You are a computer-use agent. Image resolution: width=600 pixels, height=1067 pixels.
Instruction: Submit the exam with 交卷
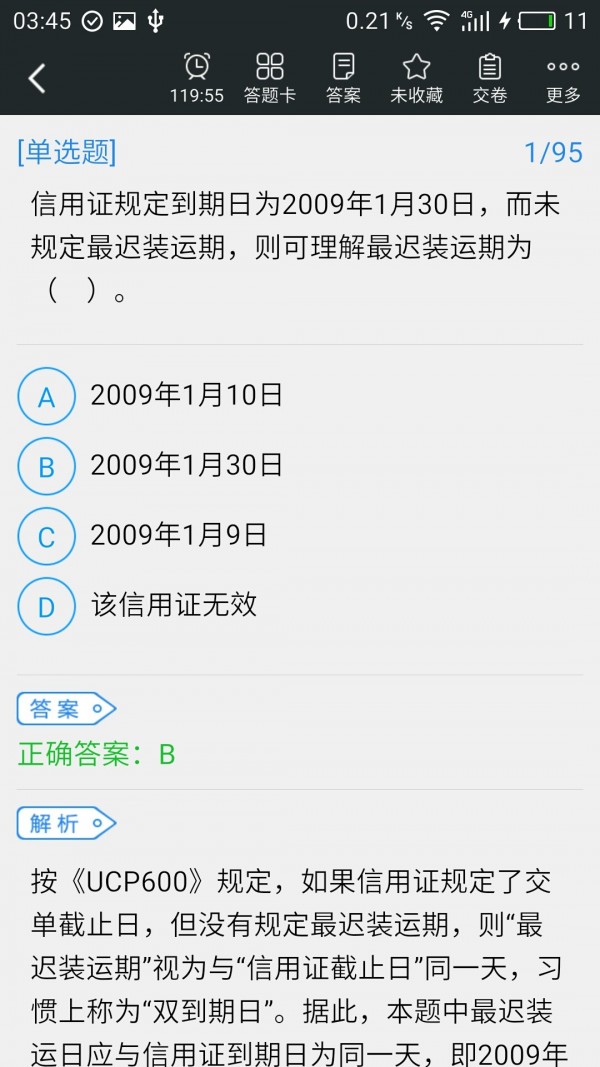pyautogui.click(x=489, y=78)
